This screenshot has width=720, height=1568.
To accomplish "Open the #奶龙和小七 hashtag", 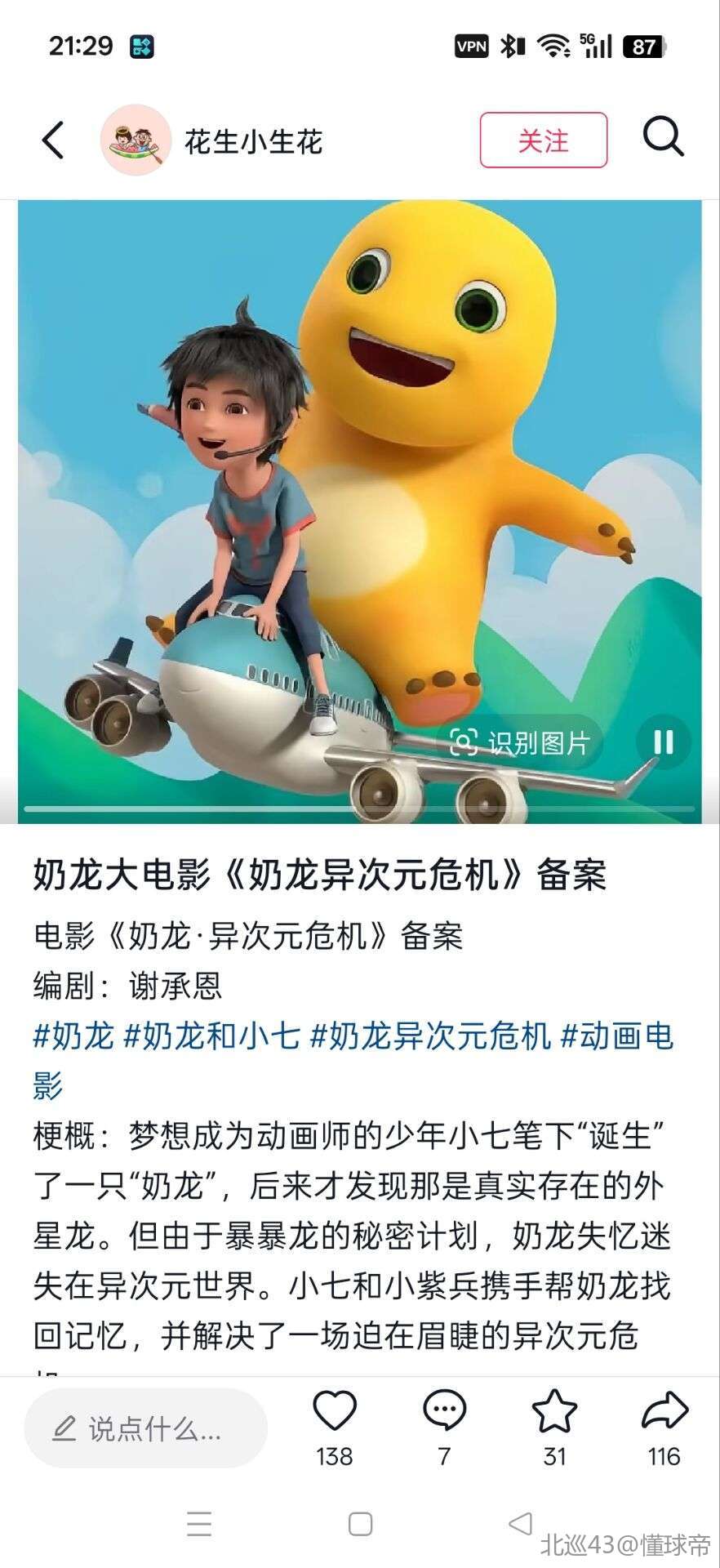I will point(211,1036).
